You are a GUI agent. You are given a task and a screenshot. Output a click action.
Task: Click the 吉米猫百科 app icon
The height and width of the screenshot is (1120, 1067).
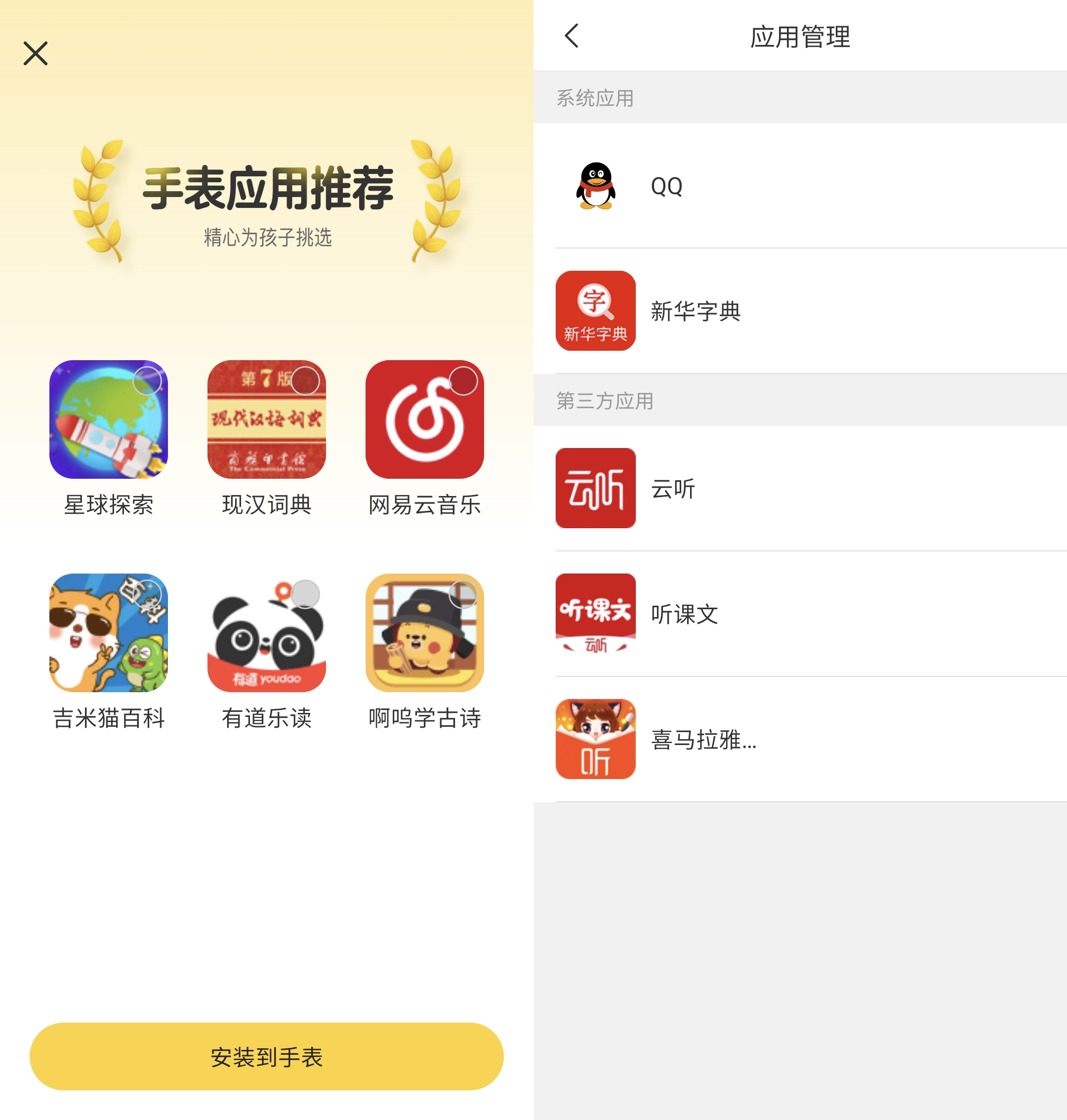pyautogui.click(x=108, y=636)
